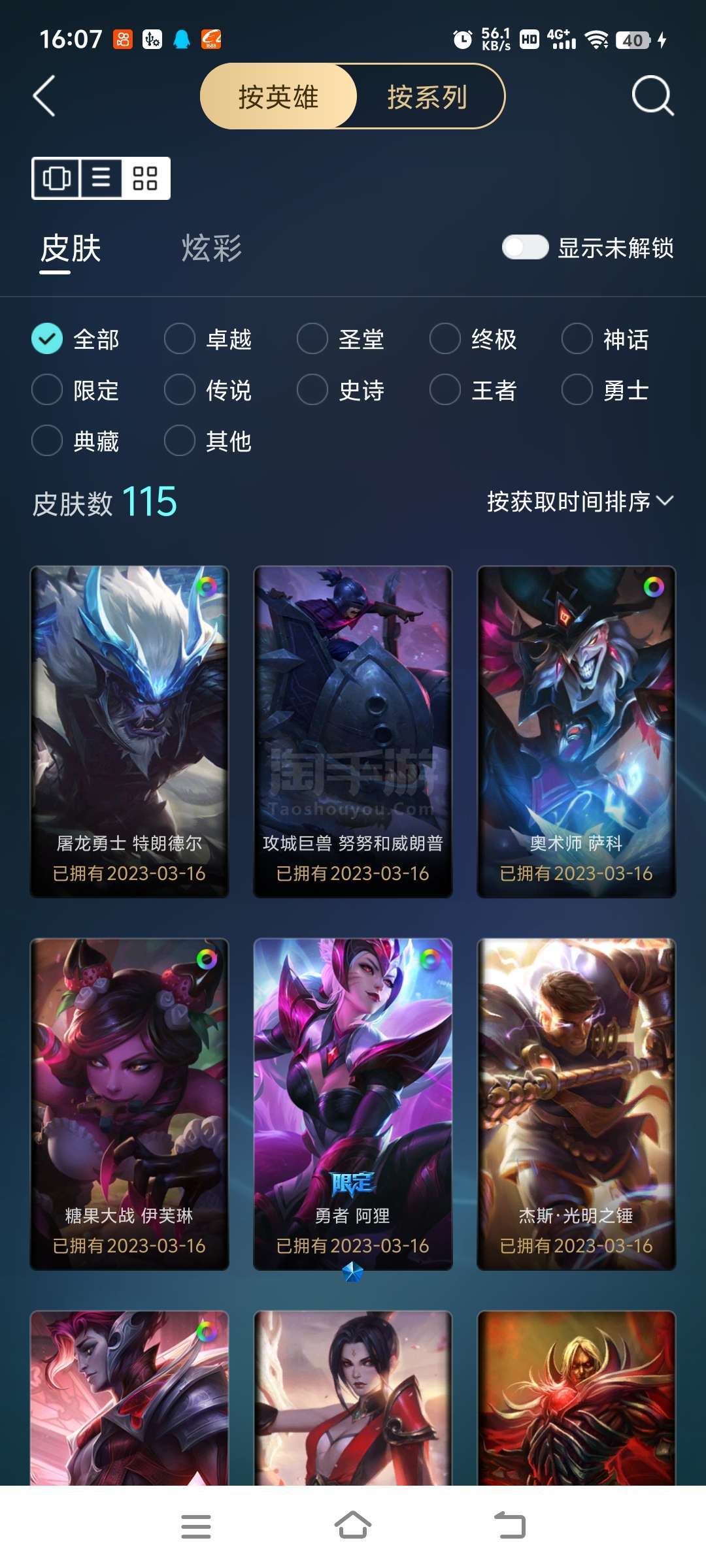Select the 终极 filter option
Image resolution: width=706 pixels, height=1568 pixels.
coord(473,339)
